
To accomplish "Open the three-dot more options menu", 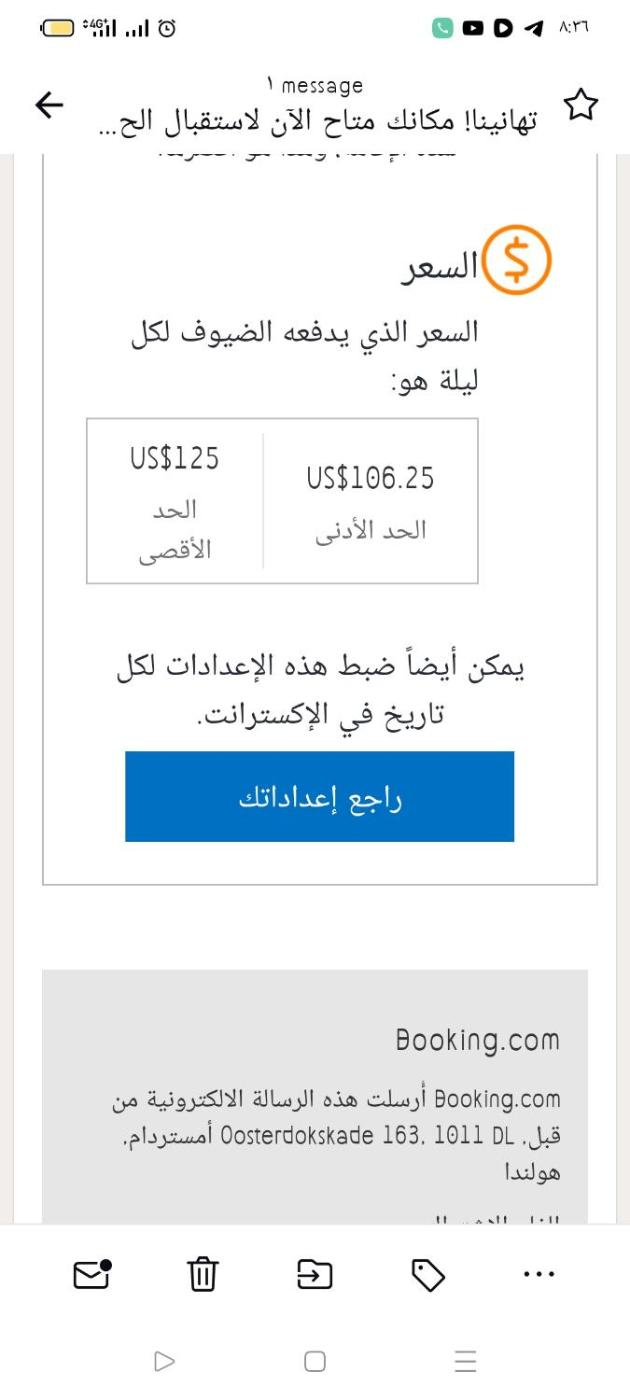I will [x=539, y=1274].
